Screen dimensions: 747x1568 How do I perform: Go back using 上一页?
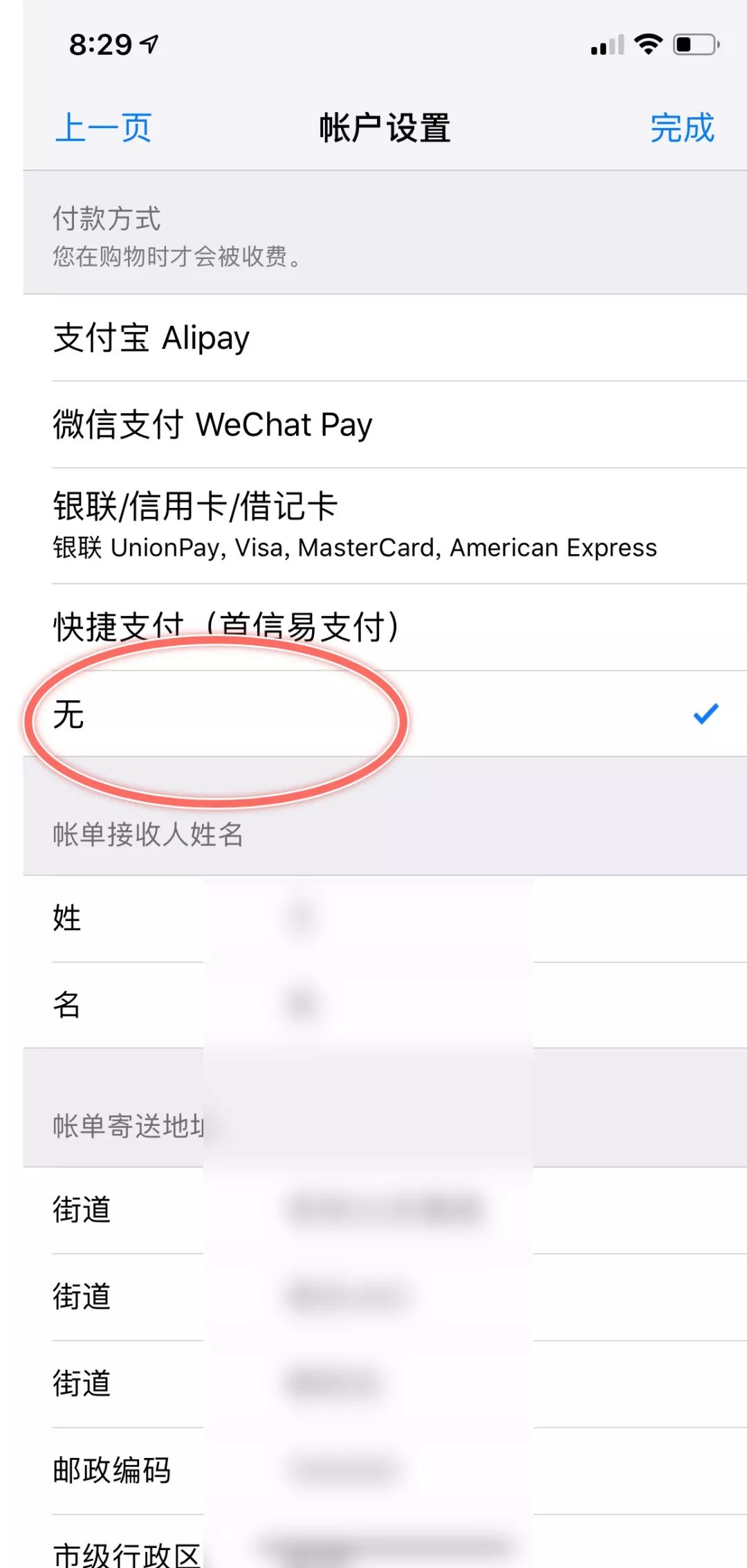[x=104, y=129]
